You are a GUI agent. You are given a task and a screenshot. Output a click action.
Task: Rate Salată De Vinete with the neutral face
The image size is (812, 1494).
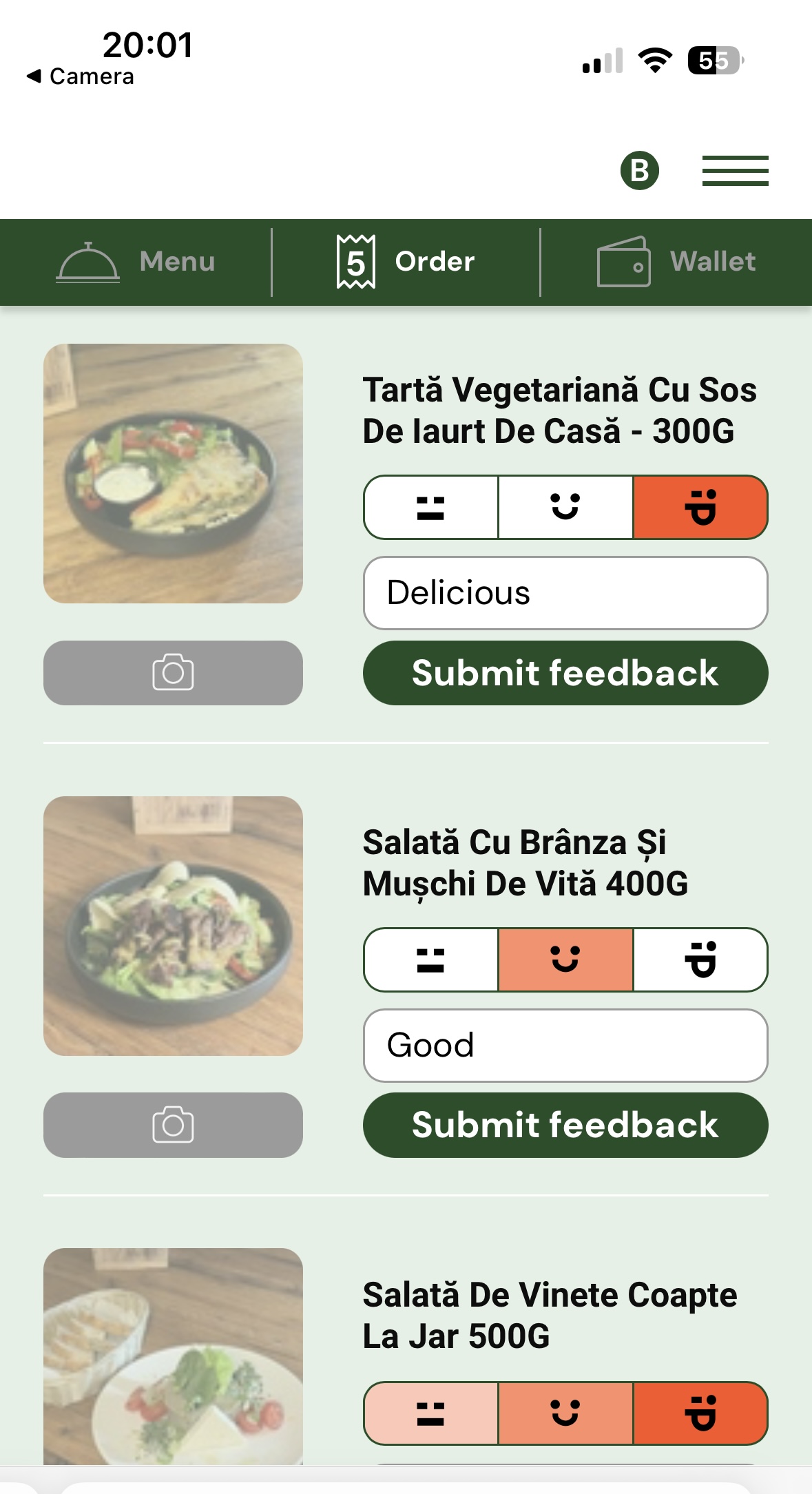(x=430, y=1413)
